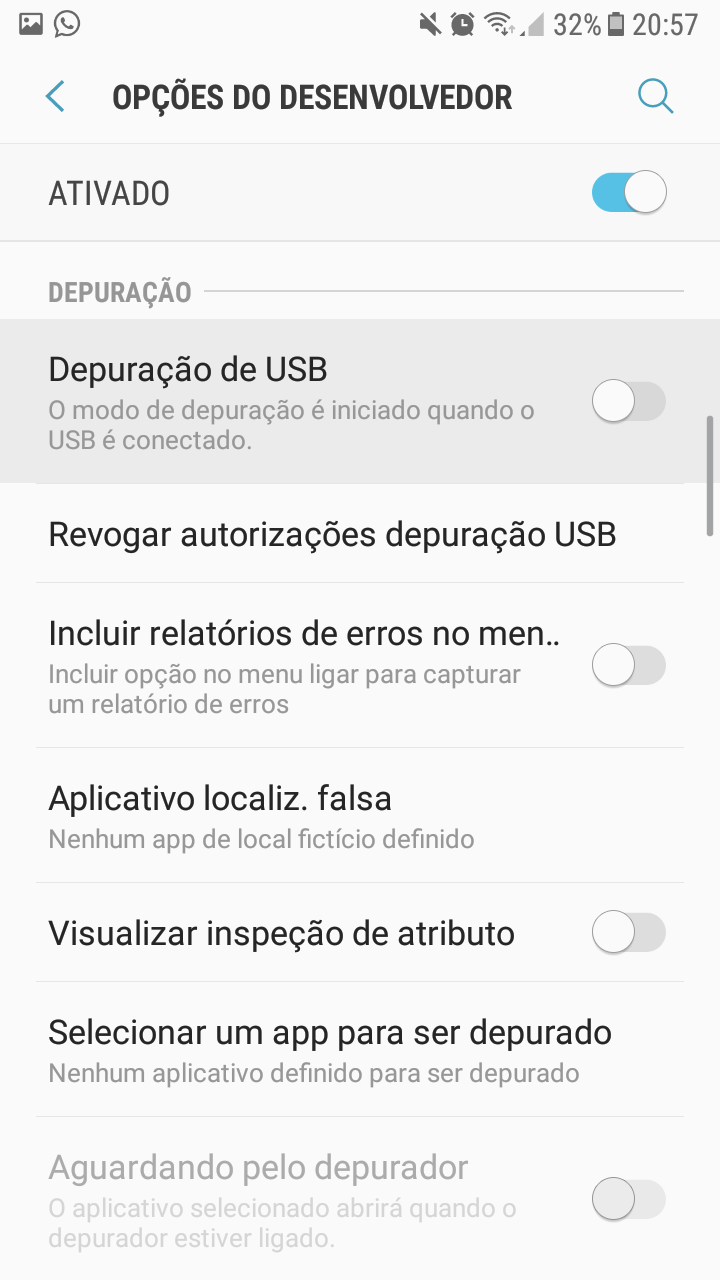Enable Visualizar inspeção de atributo
The height and width of the screenshot is (1280, 720).
click(629, 934)
